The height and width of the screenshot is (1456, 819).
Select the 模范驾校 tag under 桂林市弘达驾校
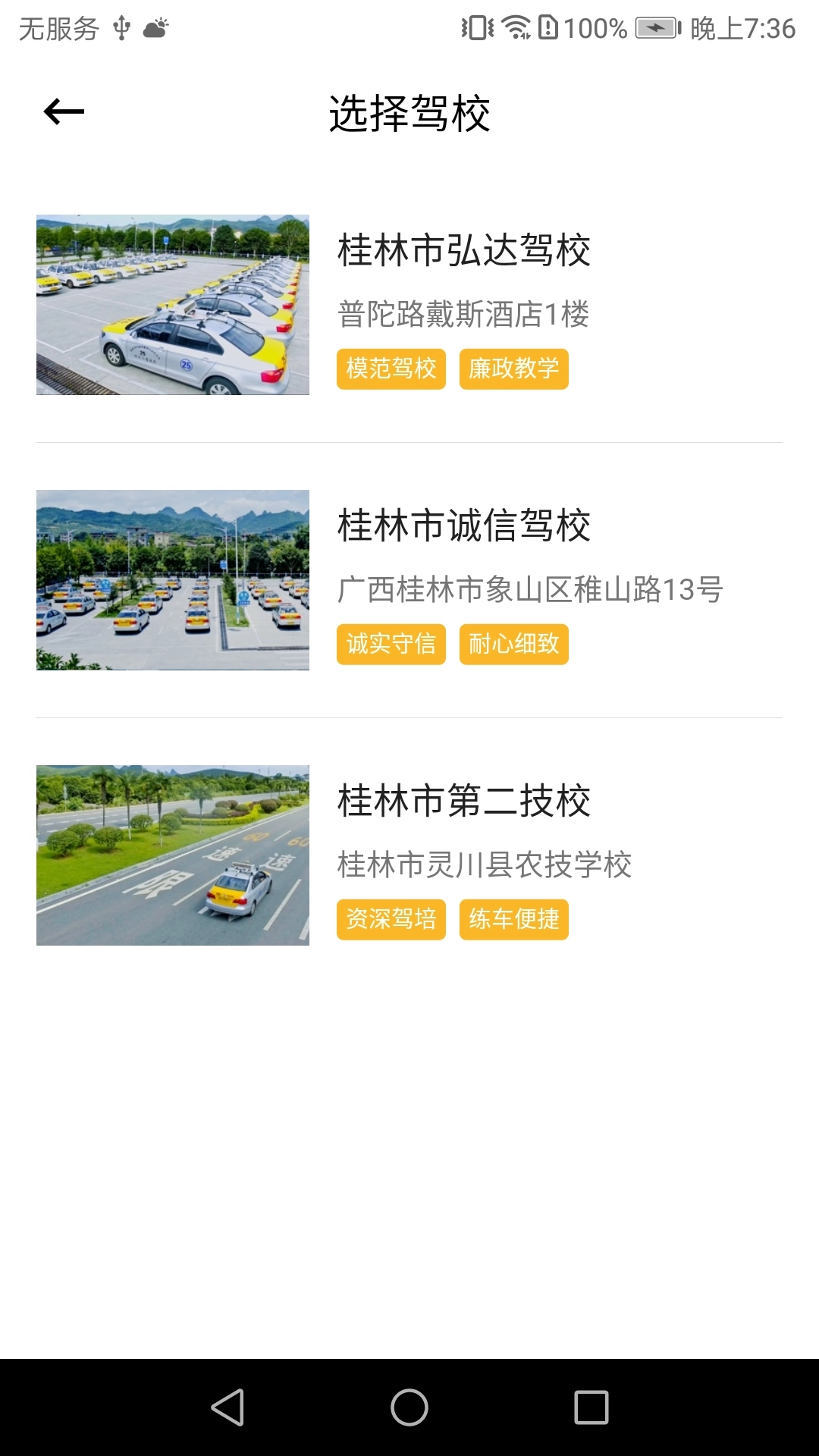tap(391, 369)
